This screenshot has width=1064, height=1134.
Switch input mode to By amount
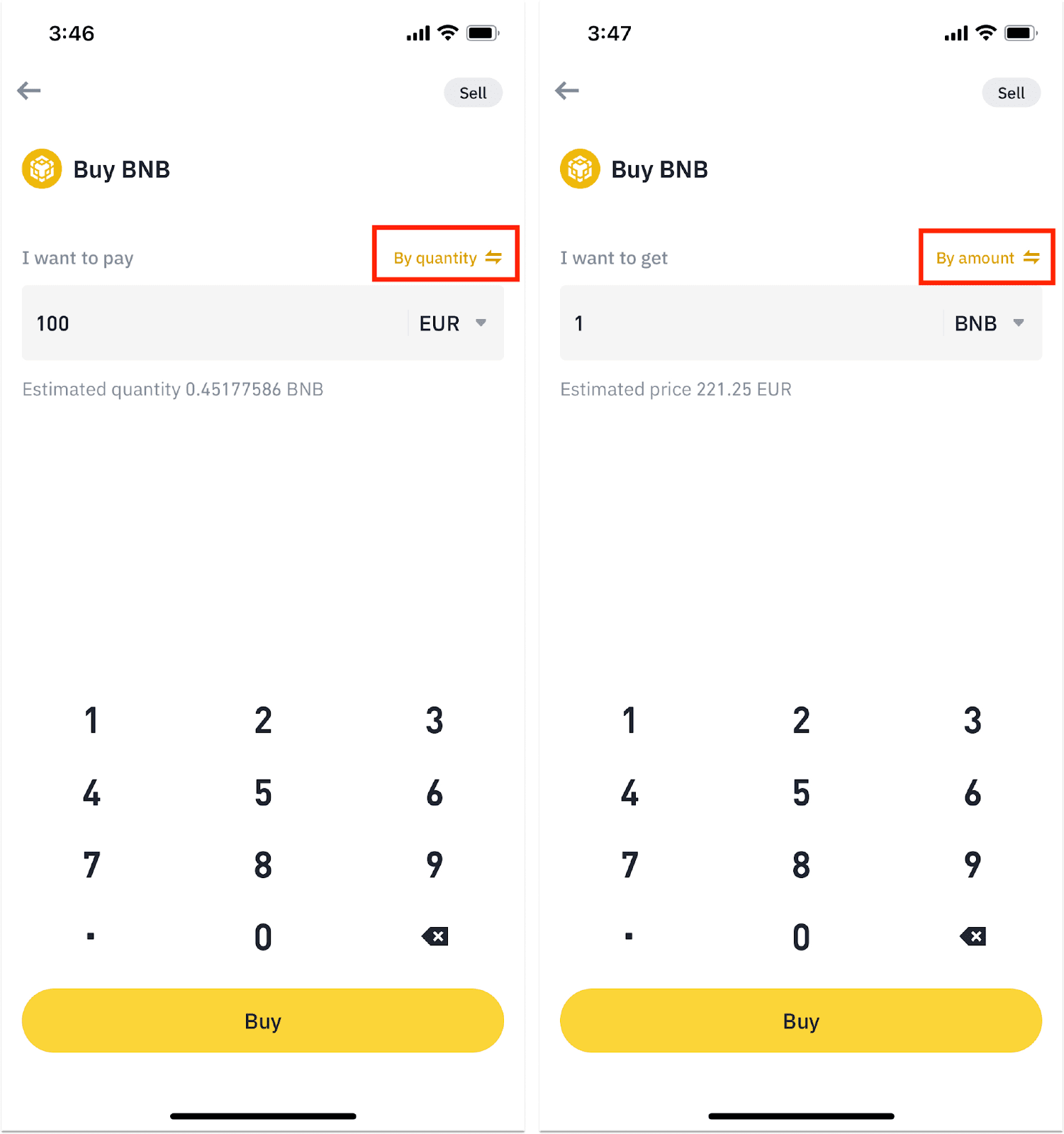pyautogui.click(x=987, y=257)
